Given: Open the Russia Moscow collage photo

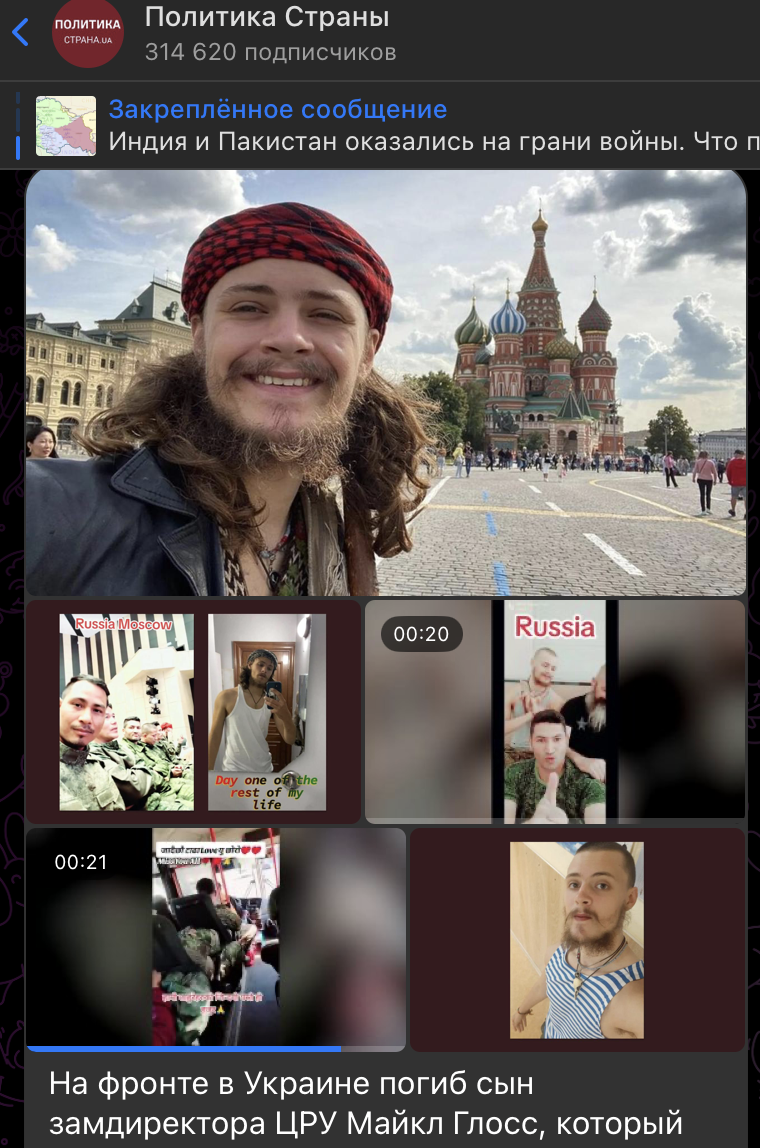Looking at the screenshot, I should pyautogui.click(x=193, y=711).
